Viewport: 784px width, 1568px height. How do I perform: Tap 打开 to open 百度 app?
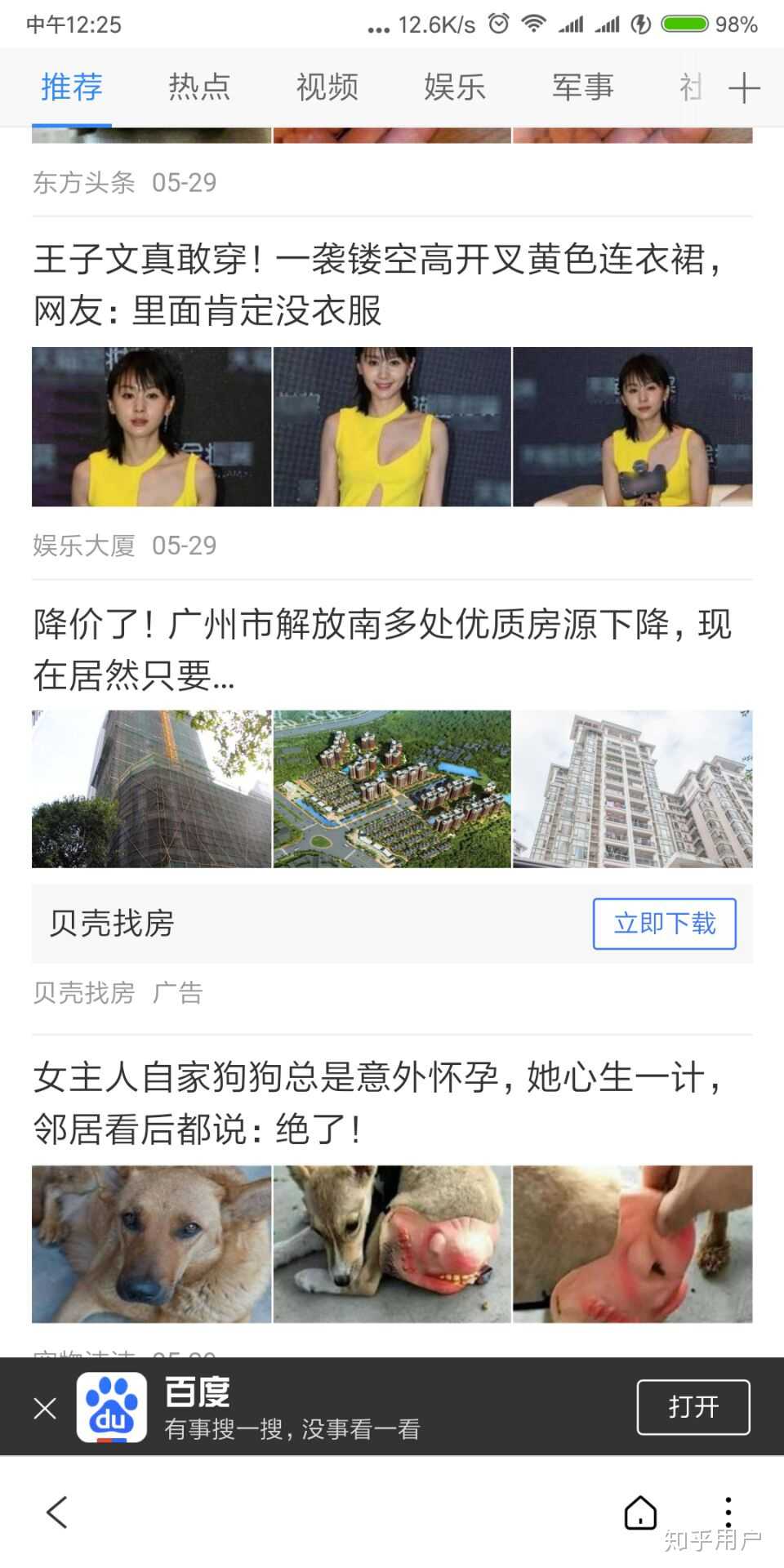[693, 1406]
